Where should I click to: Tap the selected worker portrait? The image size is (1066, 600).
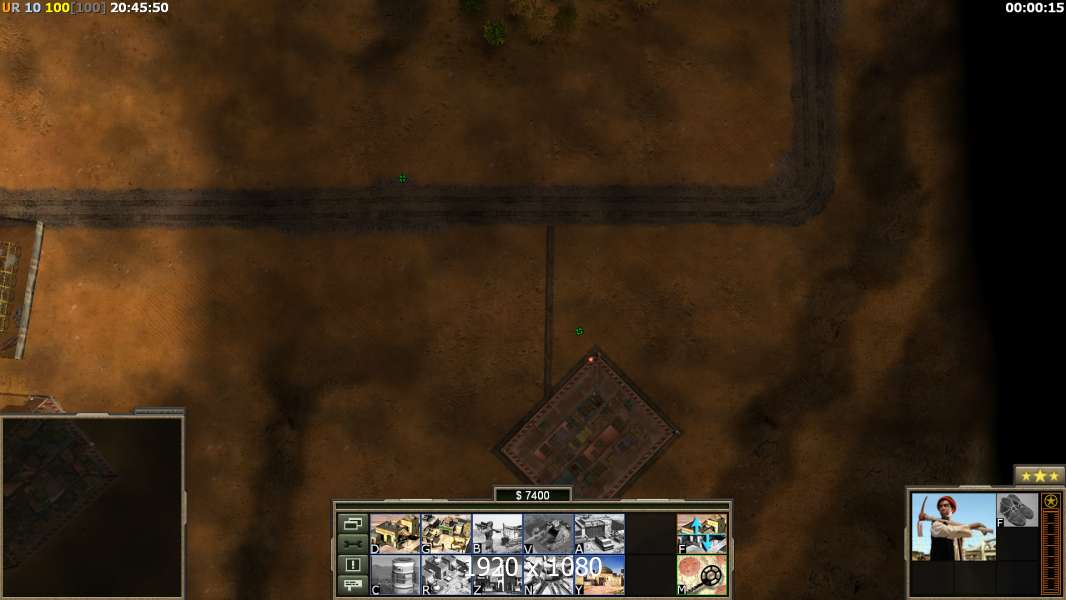tap(953, 526)
